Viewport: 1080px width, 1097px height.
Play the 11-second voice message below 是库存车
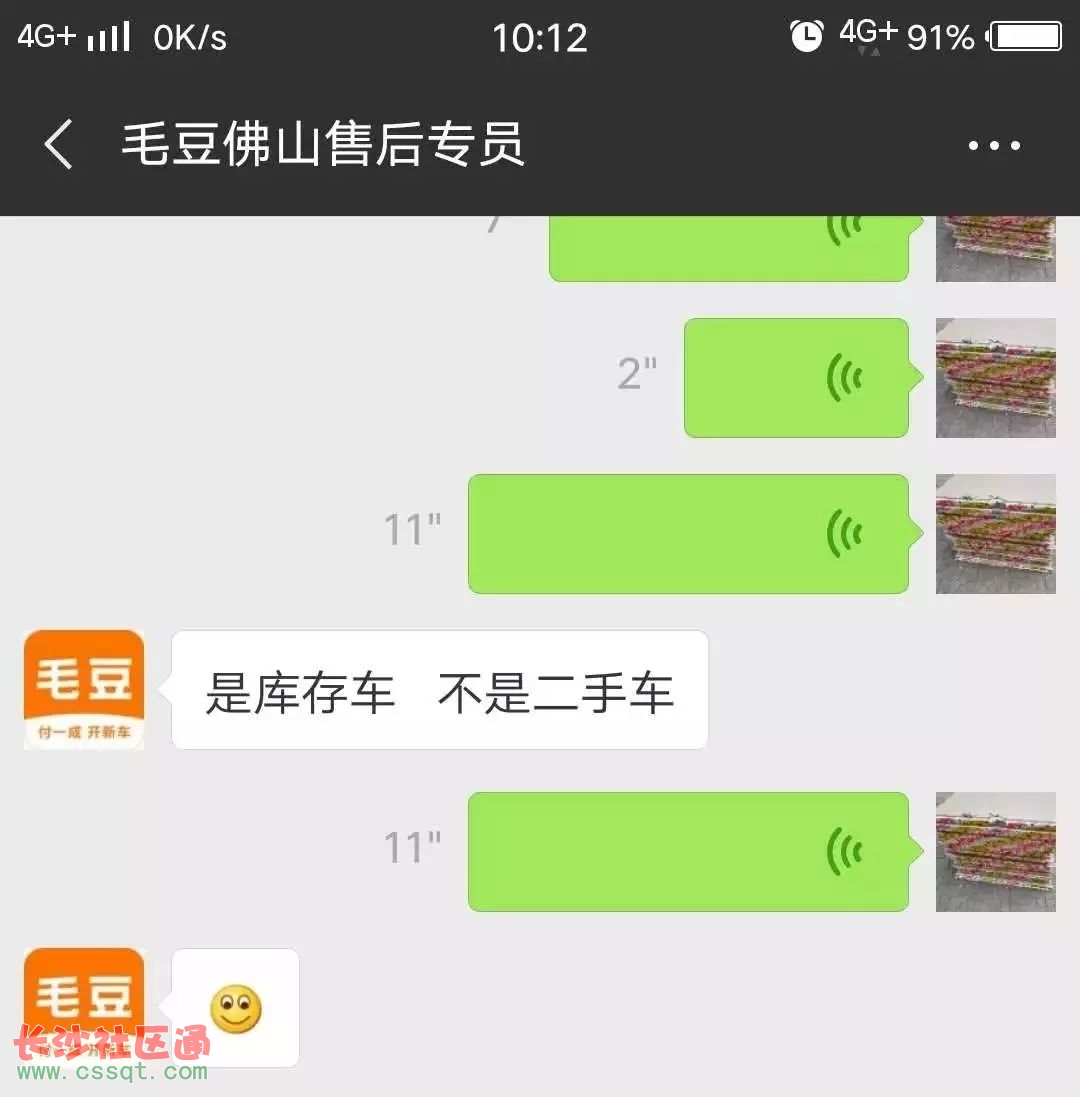(x=688, y=852)
